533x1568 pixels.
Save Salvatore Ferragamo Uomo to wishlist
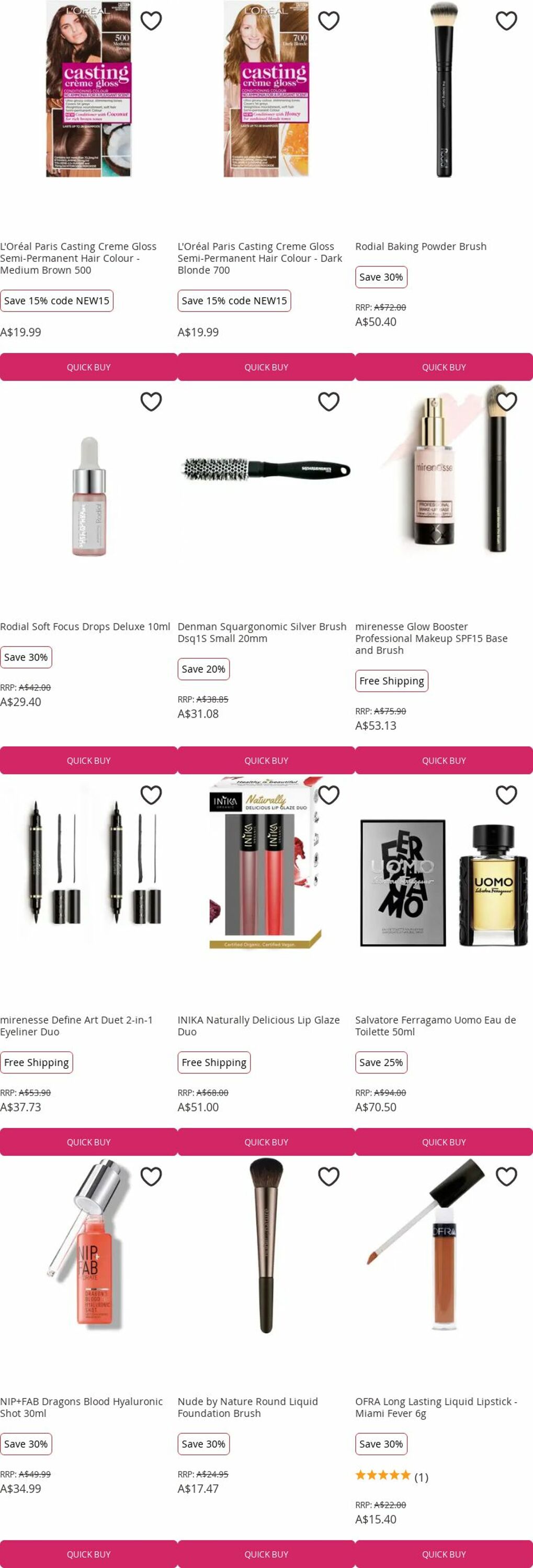point(506,794)
